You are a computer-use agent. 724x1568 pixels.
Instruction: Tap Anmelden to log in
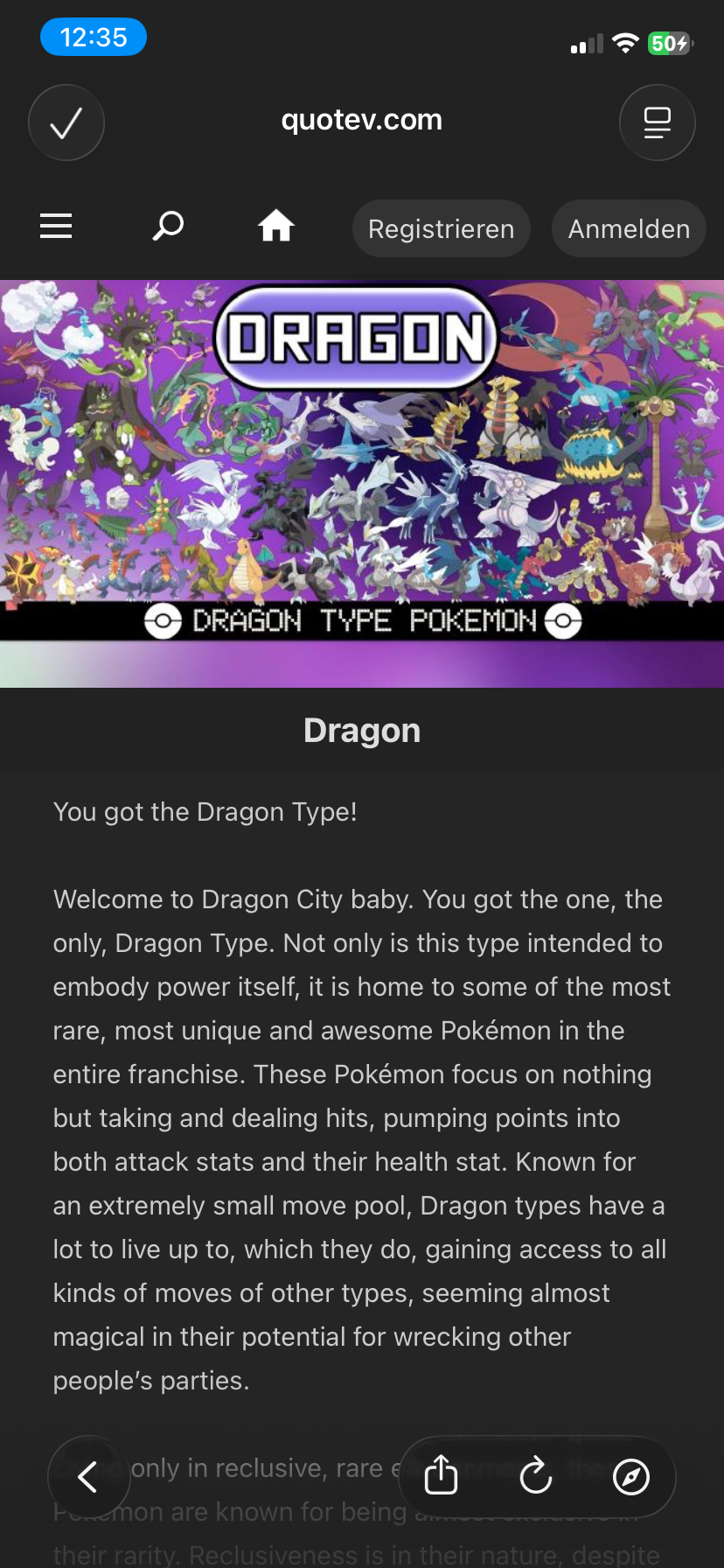629,229
